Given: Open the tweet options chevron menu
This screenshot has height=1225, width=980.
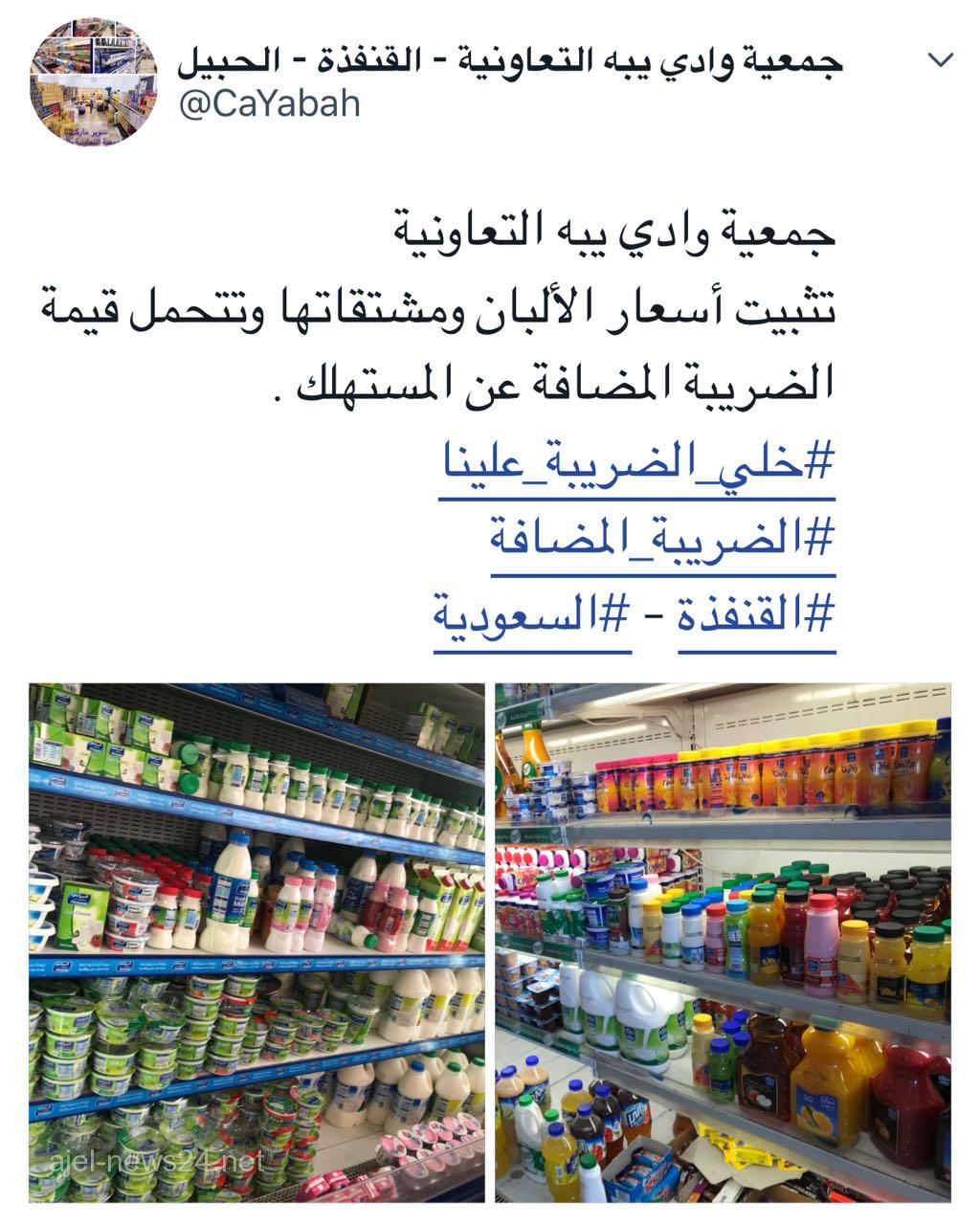Looking at the screenshot, I should 942,61.
